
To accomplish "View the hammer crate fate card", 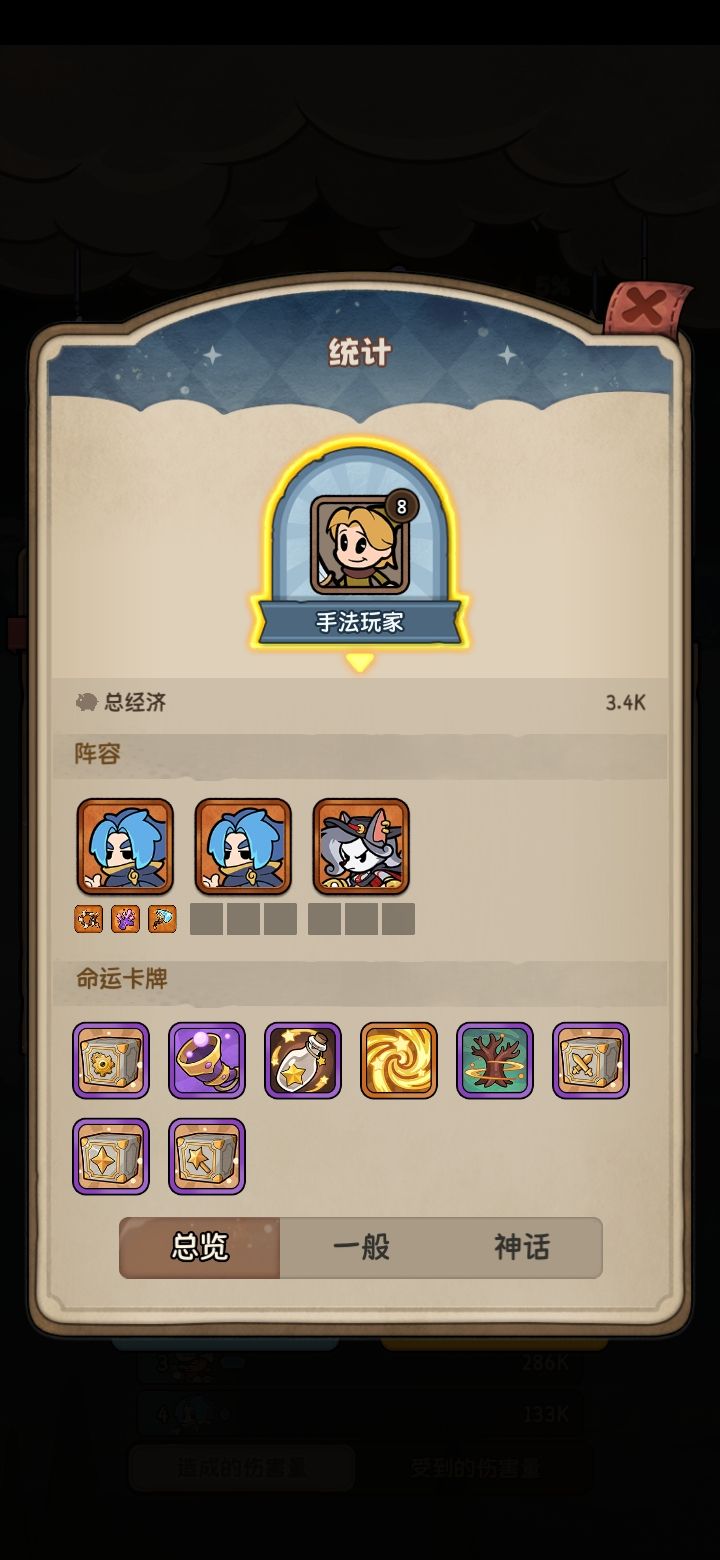I will (x=207, y=1156).
